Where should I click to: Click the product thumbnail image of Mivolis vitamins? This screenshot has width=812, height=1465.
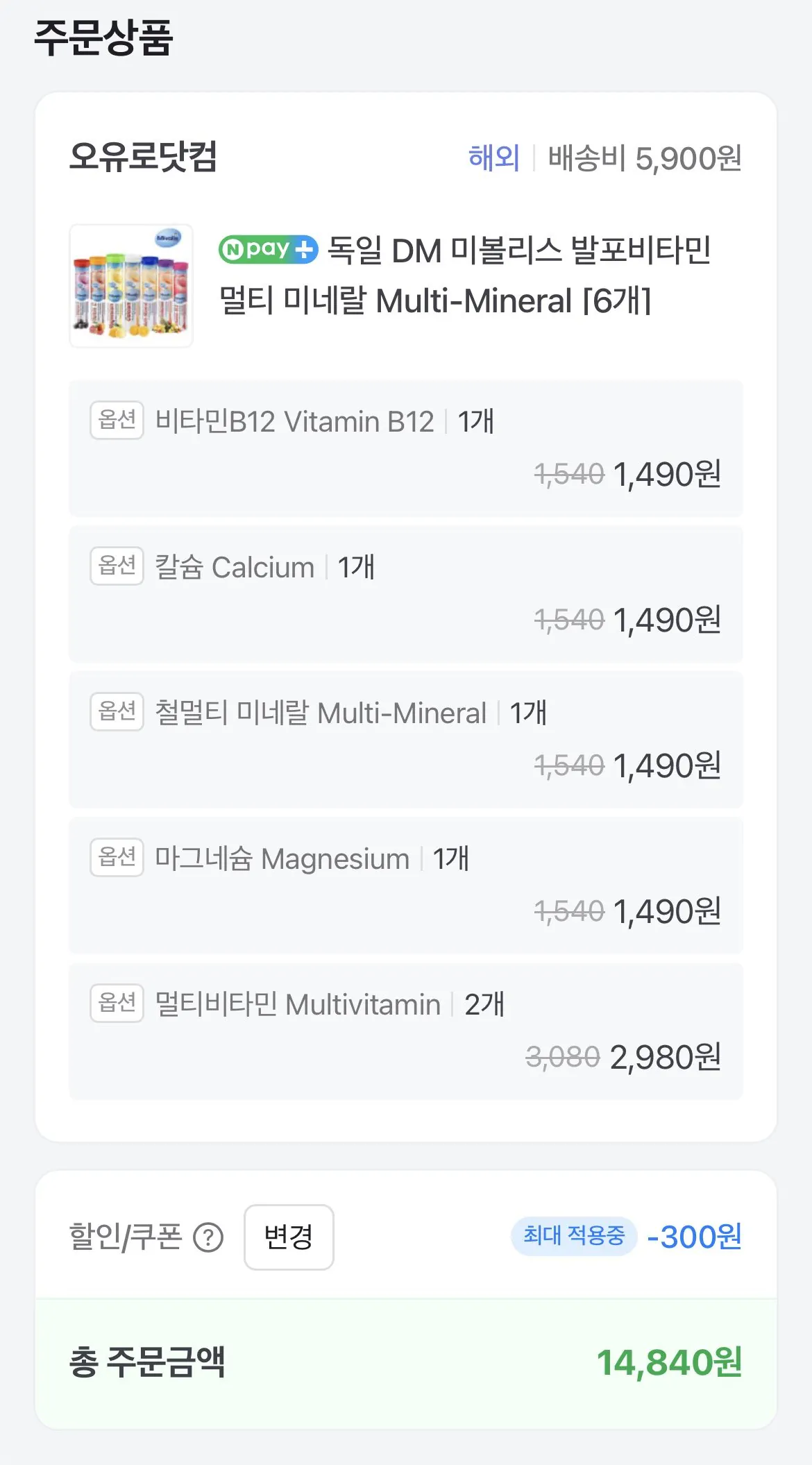(130, 285)
